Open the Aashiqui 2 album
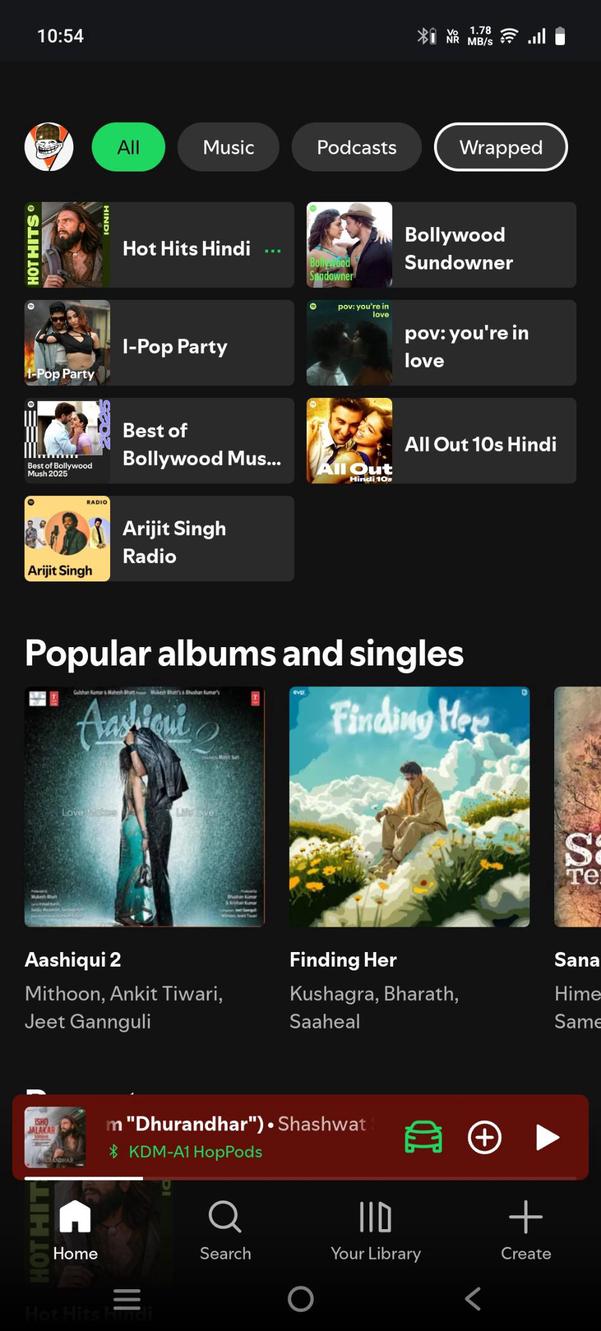The image size is (601, 1331). click(x=144, y=806)
